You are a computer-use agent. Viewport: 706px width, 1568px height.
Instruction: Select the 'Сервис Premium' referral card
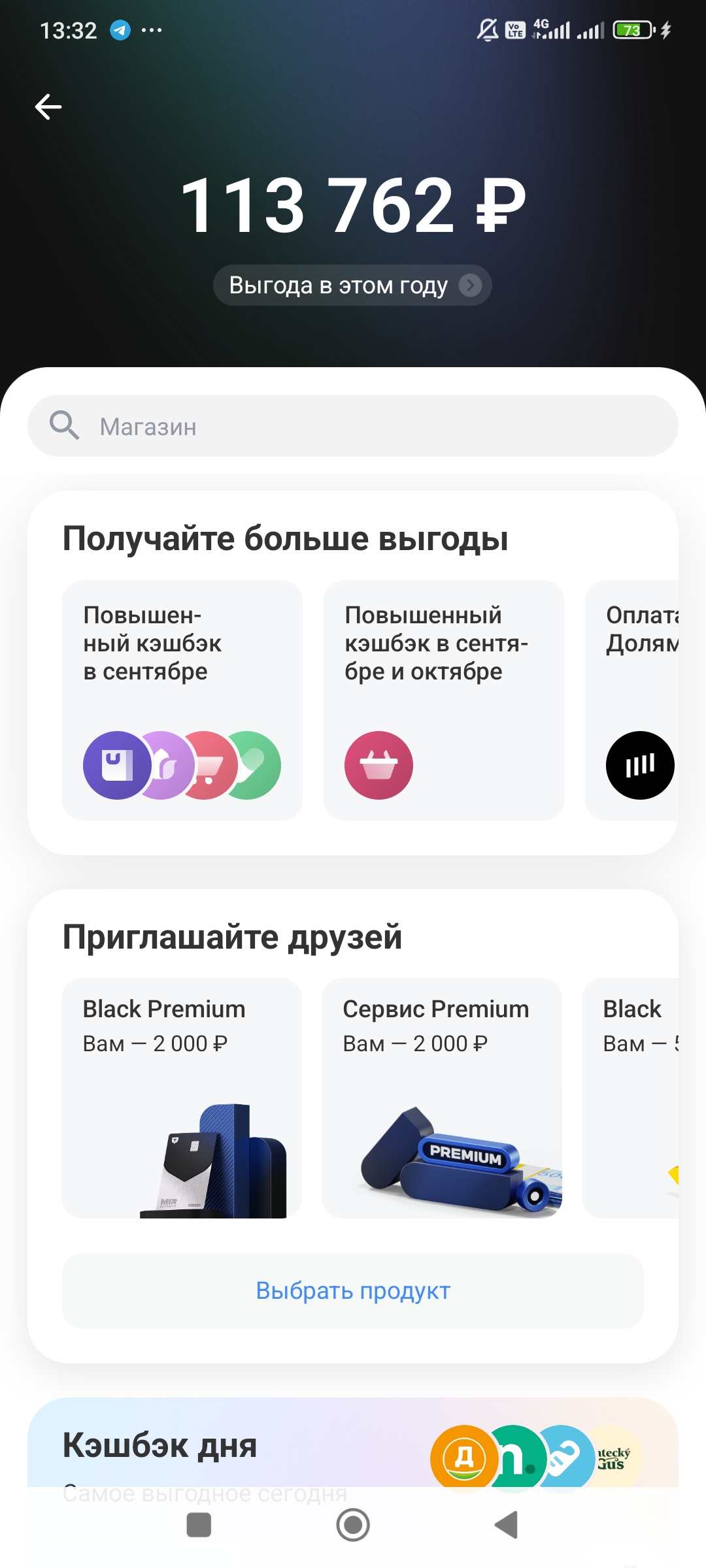click(x=442, y=1098)
